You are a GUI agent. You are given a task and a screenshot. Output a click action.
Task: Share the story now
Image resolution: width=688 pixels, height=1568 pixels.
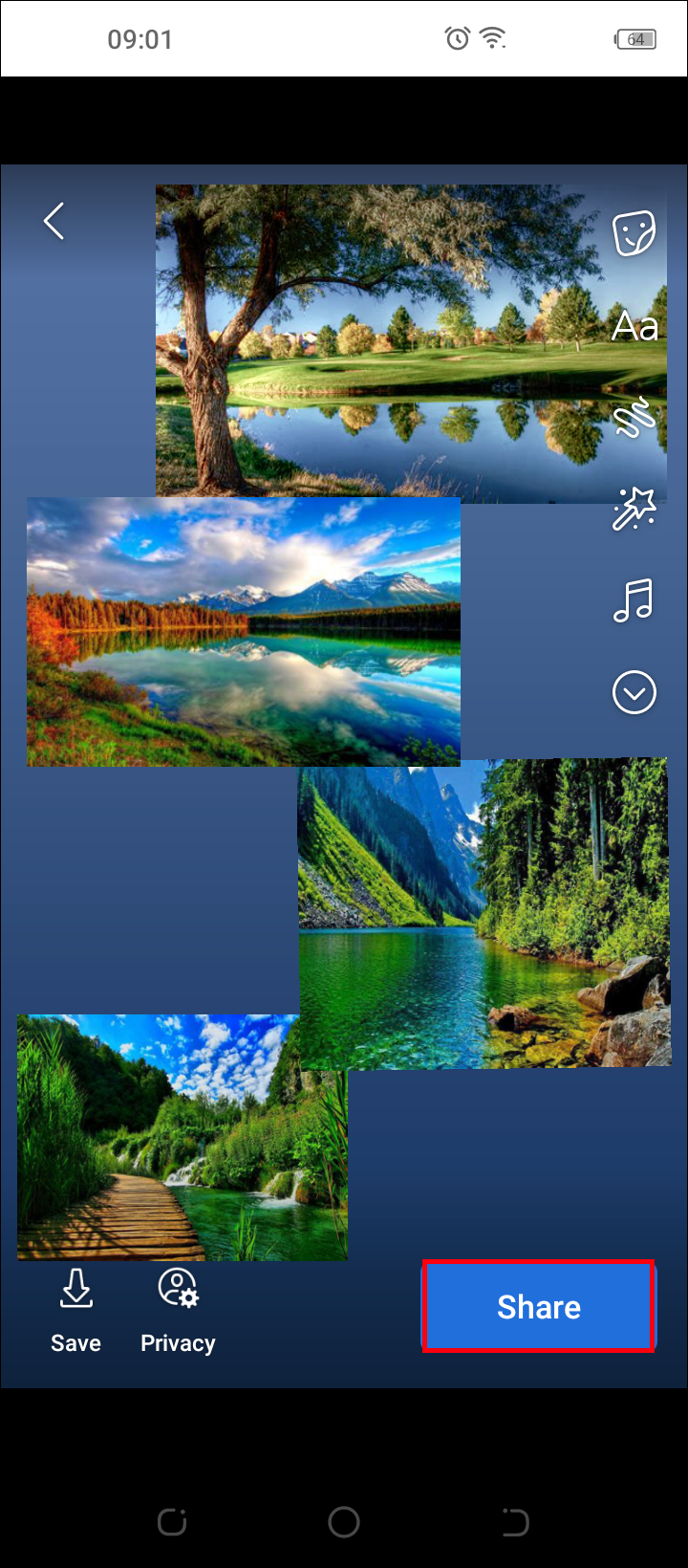click(x=539, y=1306)
